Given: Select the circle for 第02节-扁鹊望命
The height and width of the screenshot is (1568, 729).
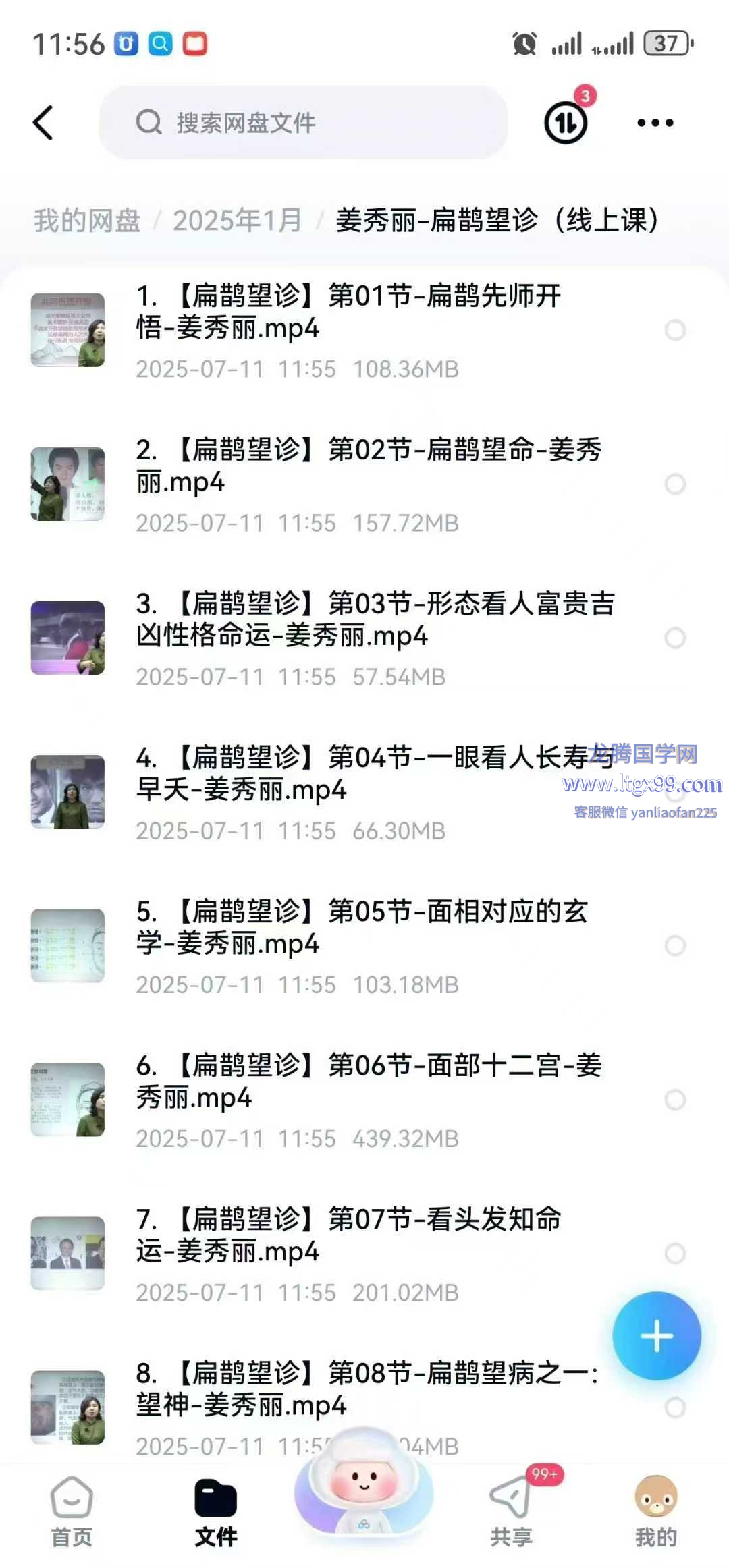Looking at the screenshot, I should pos(675,484).
